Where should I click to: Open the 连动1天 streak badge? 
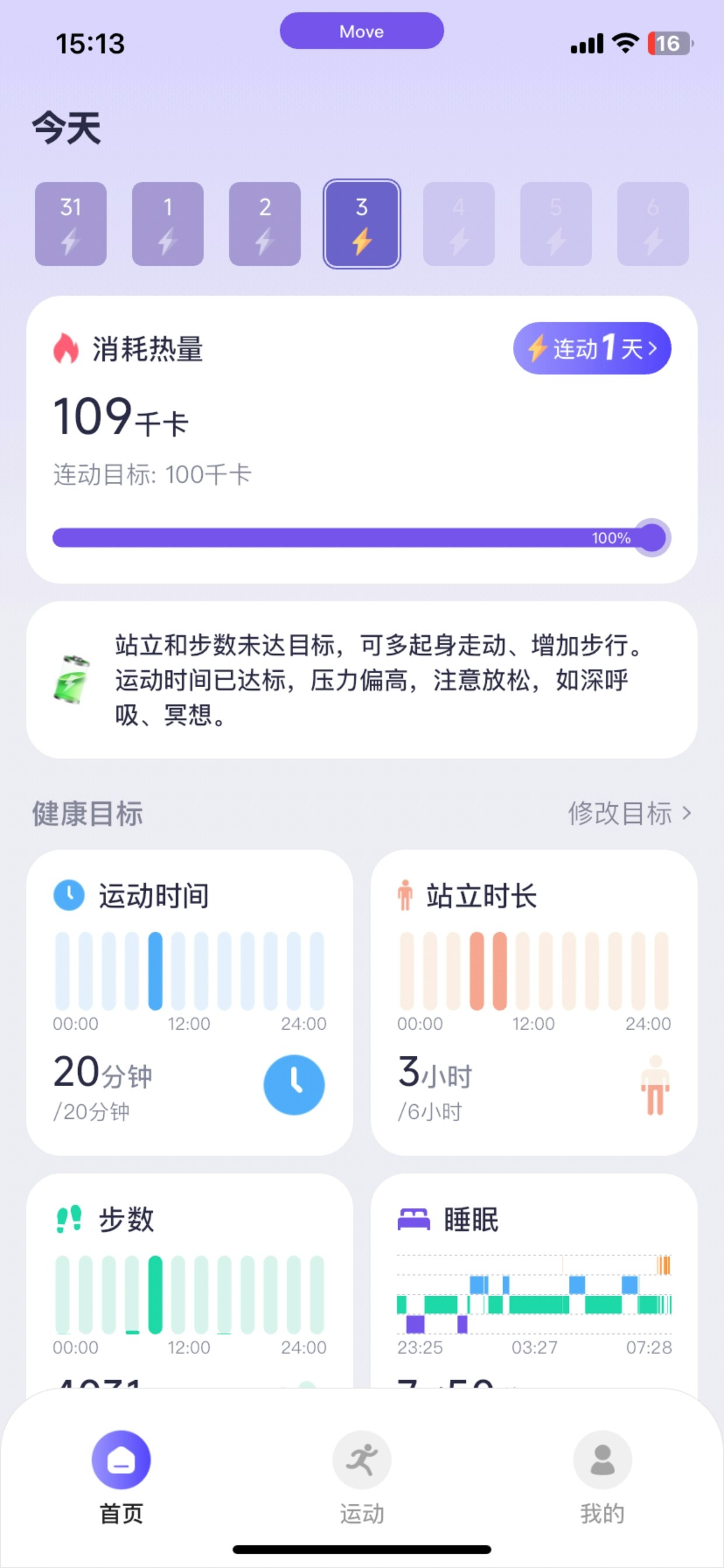point(591,348)
